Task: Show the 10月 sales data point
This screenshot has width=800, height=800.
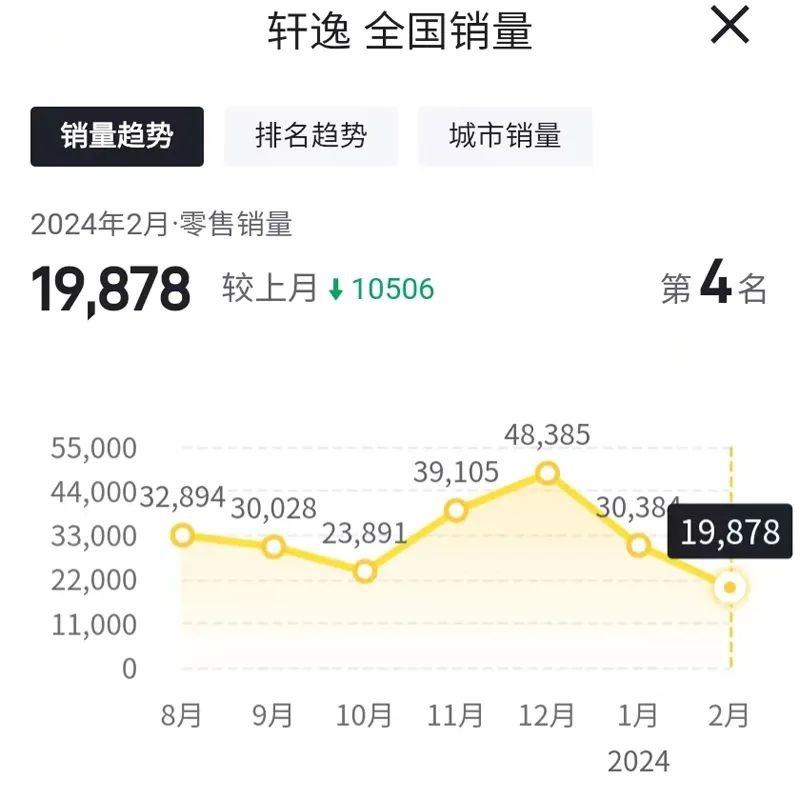Action: click(365, 572)
